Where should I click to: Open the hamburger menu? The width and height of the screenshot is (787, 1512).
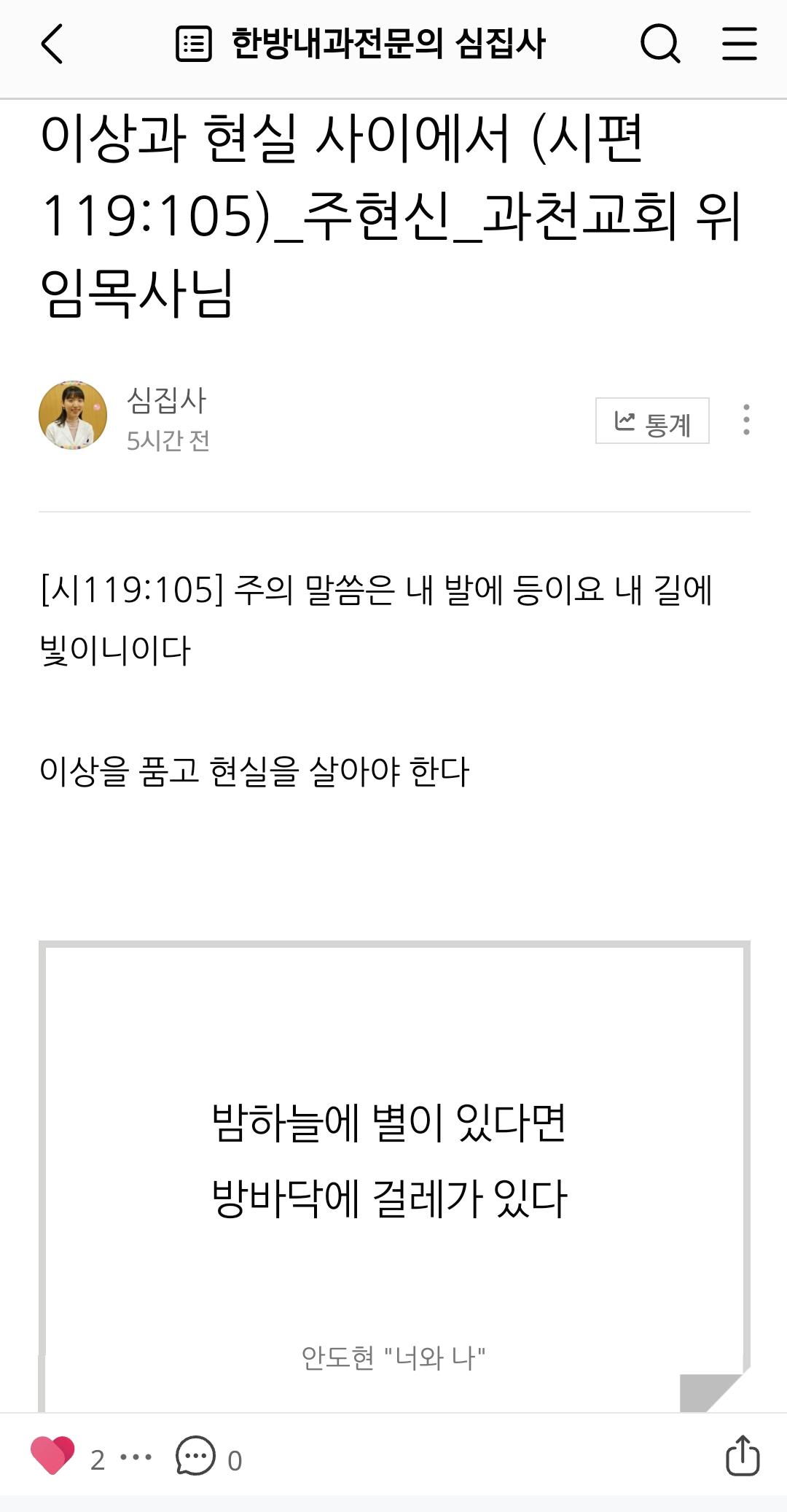(x=739, y=44)
